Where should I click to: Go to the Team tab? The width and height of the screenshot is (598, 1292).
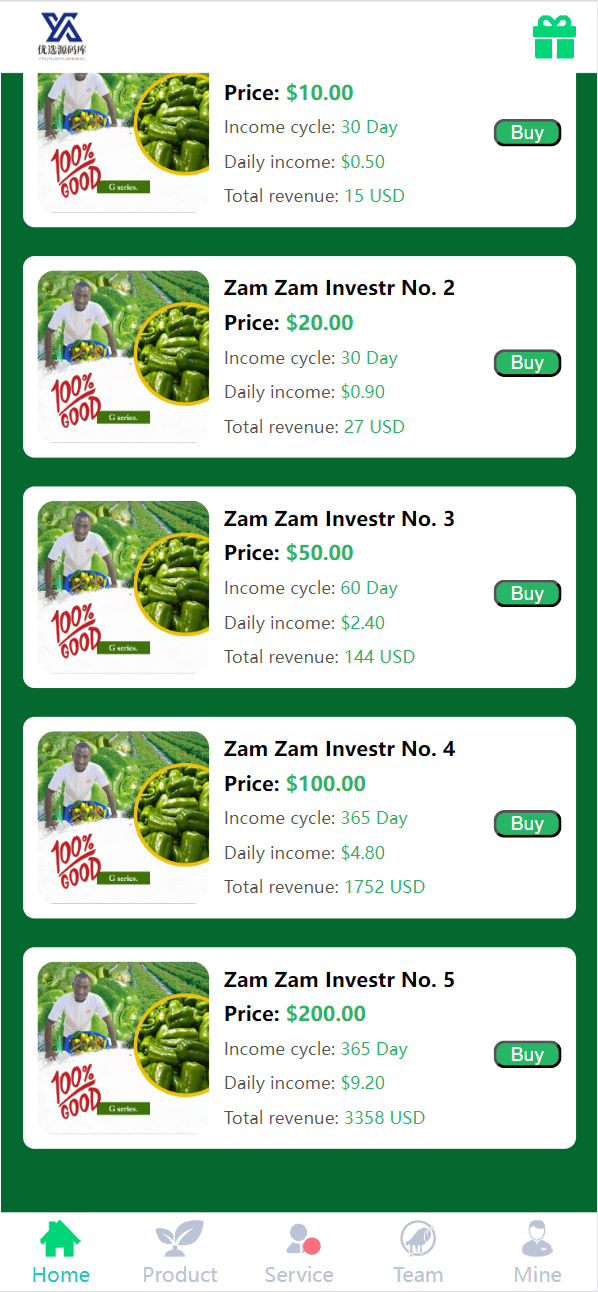[418, 1252]
